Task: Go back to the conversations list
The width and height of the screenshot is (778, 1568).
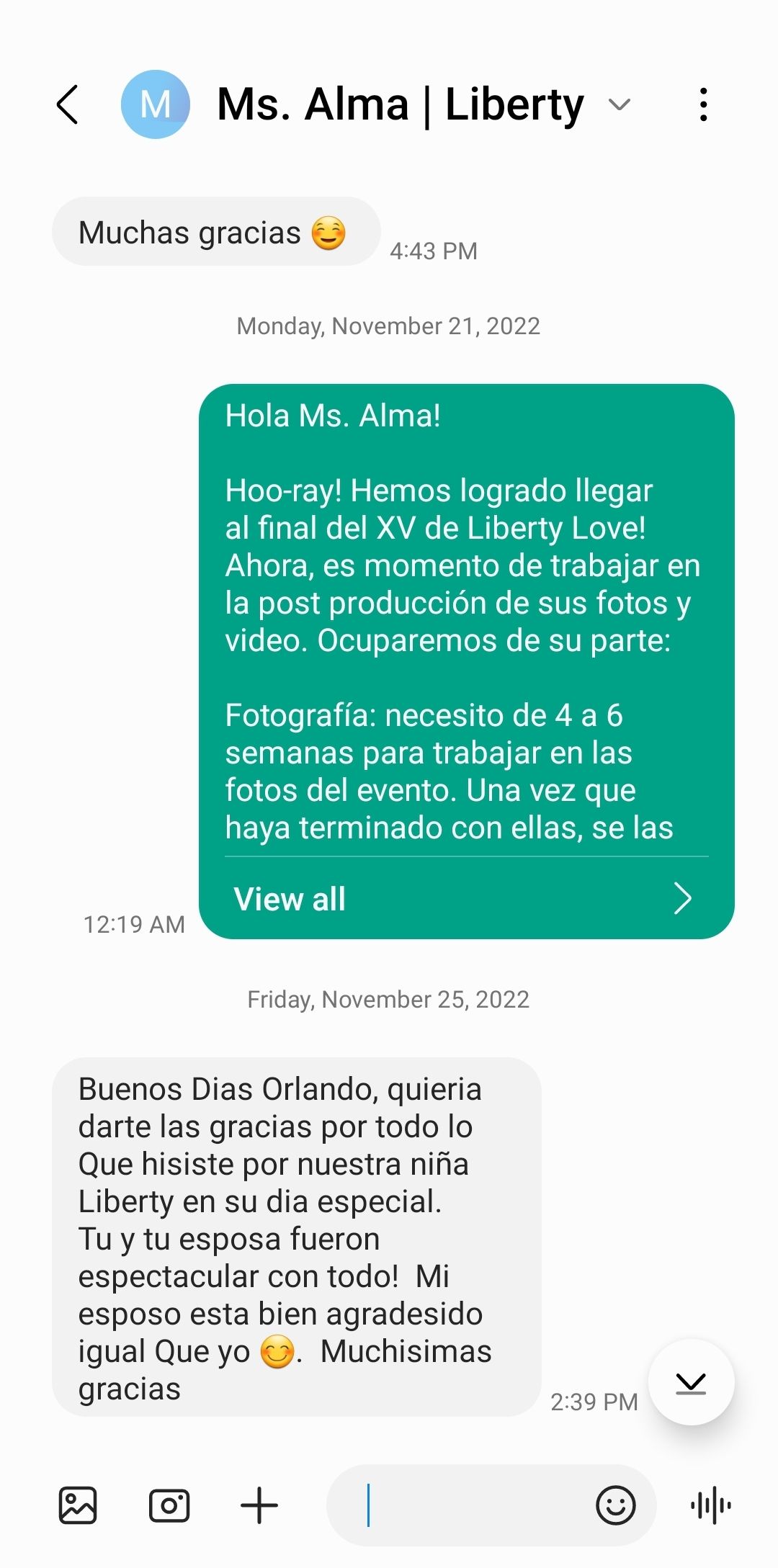Action: click(67, 104)
